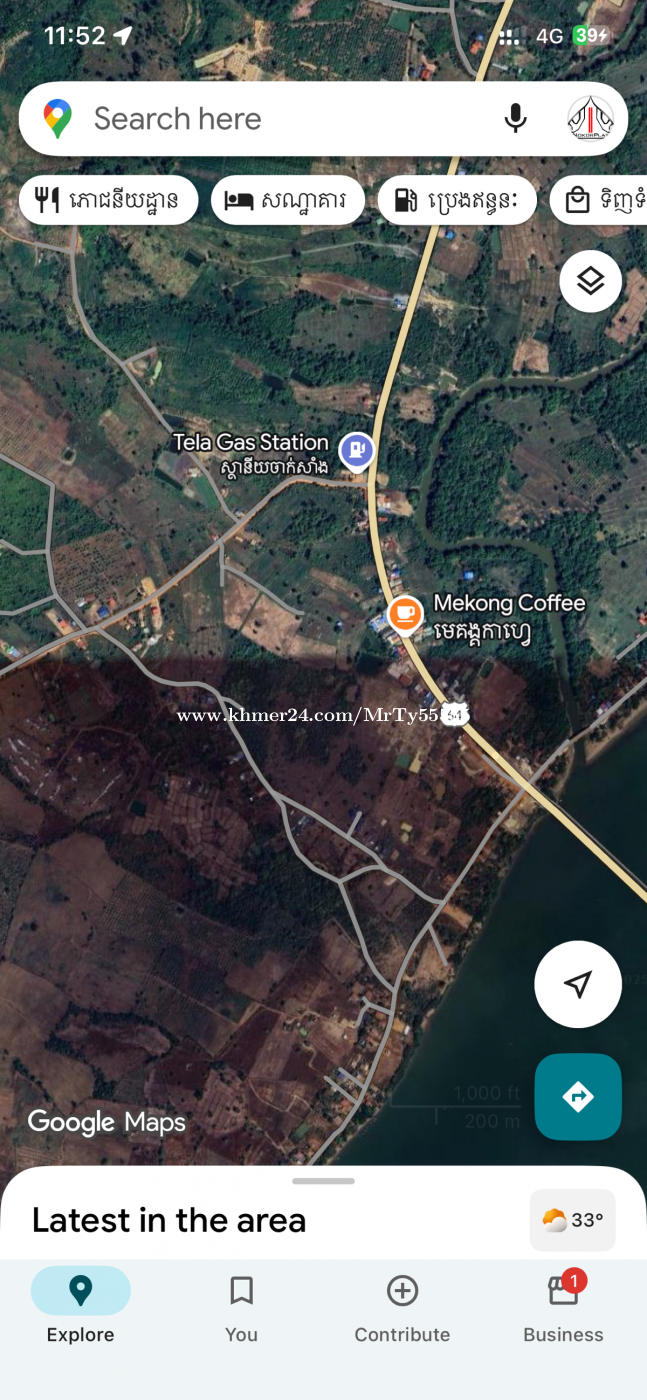Open directions with the teal button
The image size is (647, 1400).
pos(578,1096)
